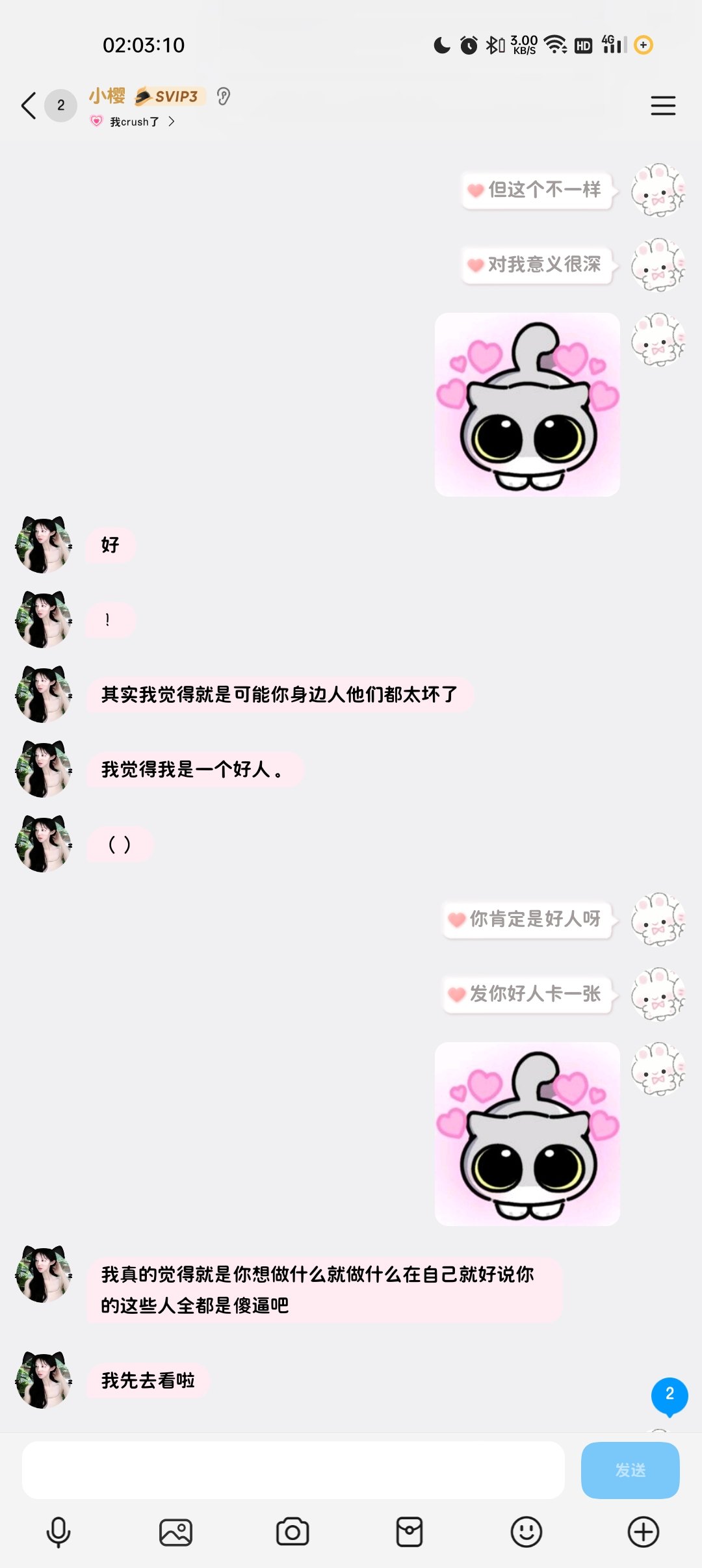
Task: Open the camera to take a photo
Action: pos(292,1532)
